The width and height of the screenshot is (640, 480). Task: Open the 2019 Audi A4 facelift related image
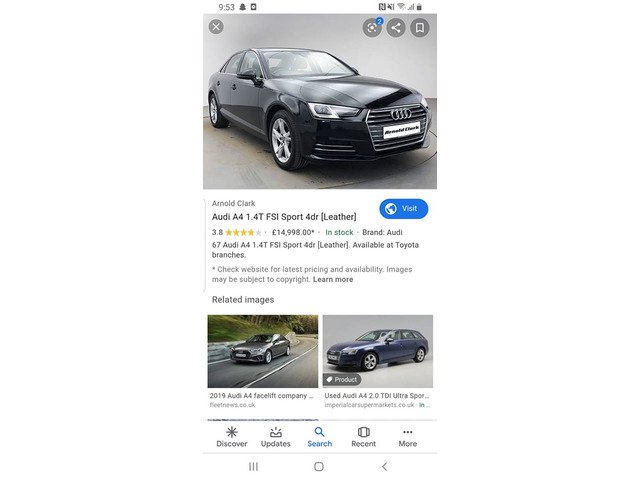coord(263,351)
